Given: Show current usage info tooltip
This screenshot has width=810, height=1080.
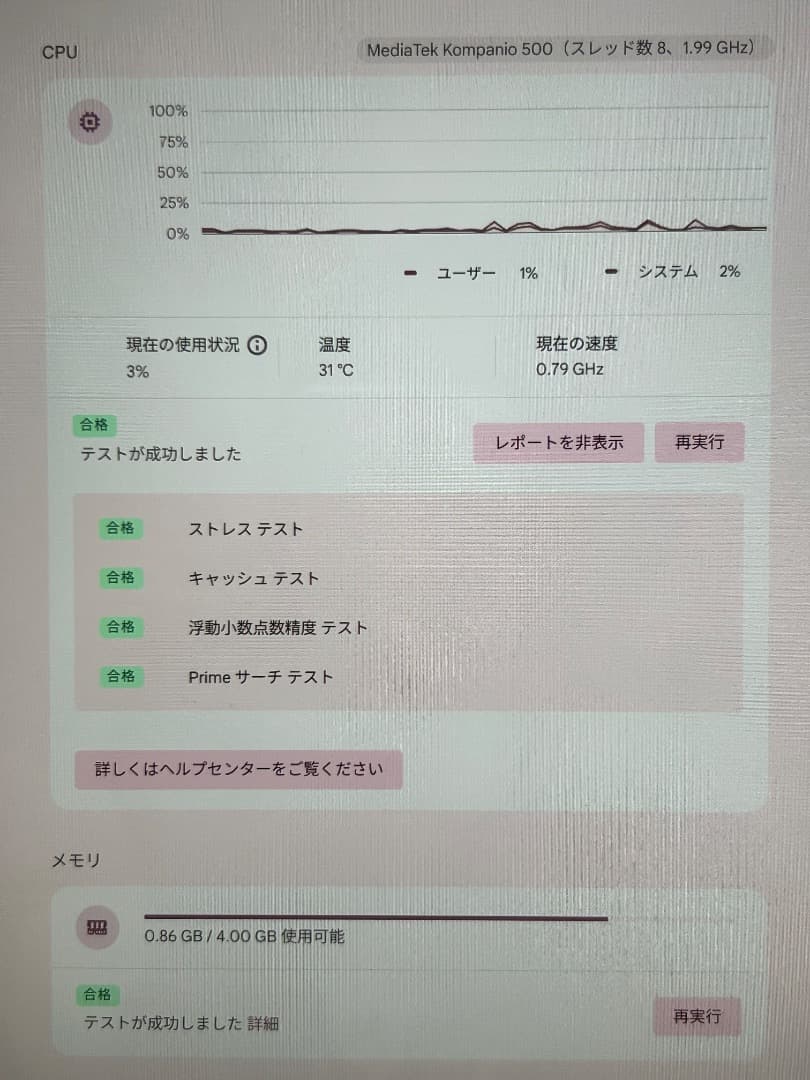Looking at the screenshot, I should coord(256,345).
